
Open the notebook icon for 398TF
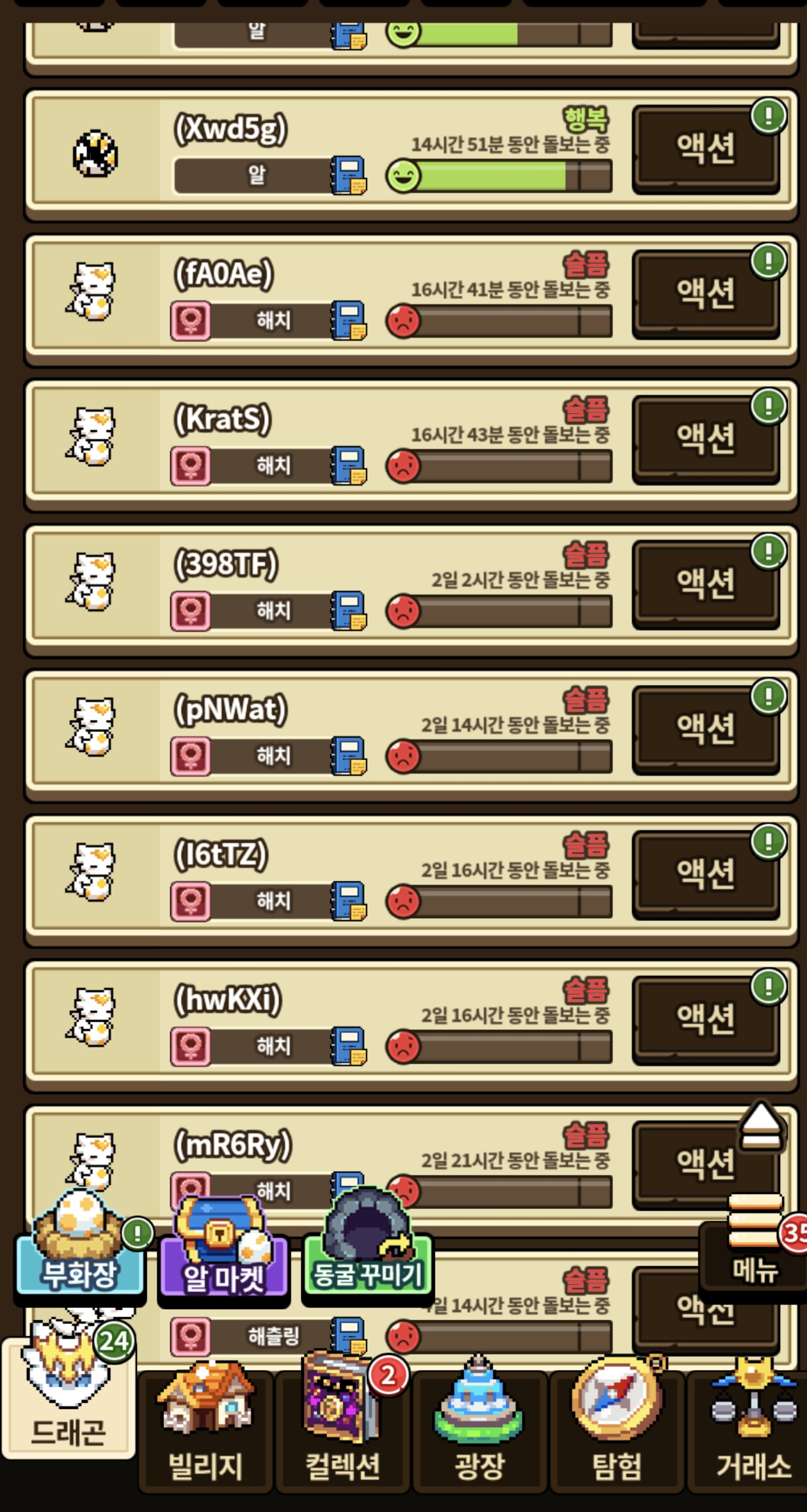coord(349,610)
